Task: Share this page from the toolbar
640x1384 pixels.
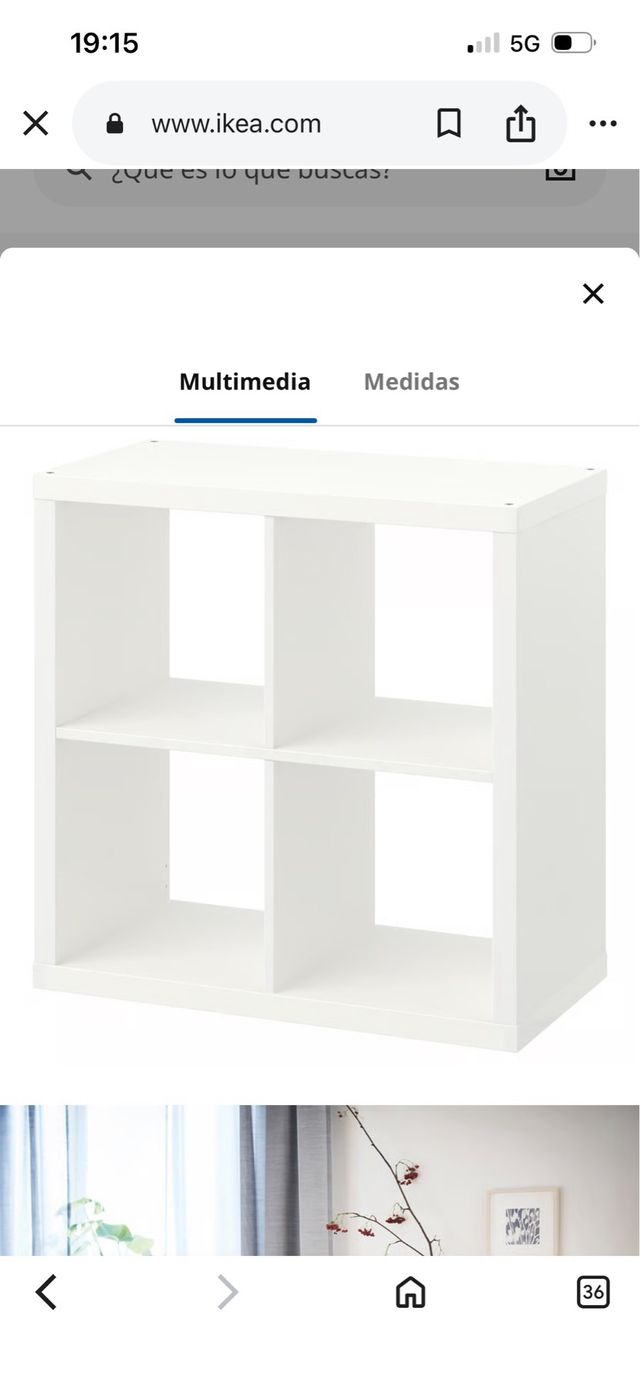Action: (x=520, y=124)
